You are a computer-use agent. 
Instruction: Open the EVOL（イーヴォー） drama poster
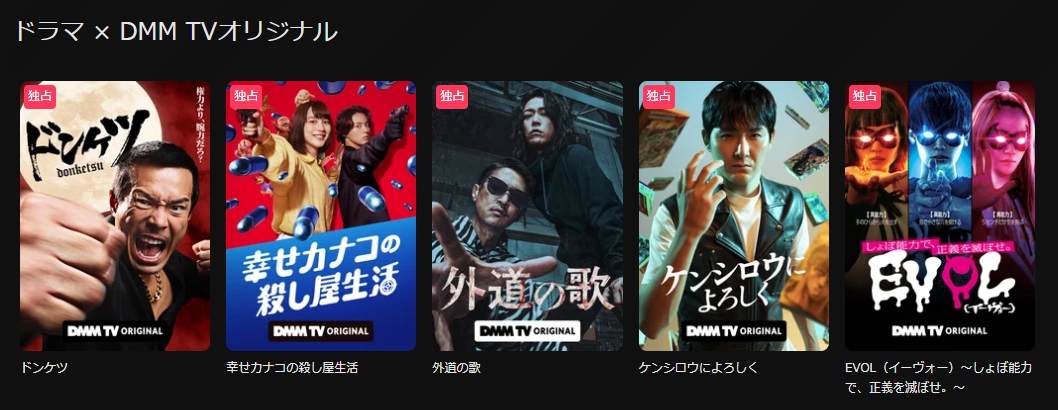click(940, 215)
